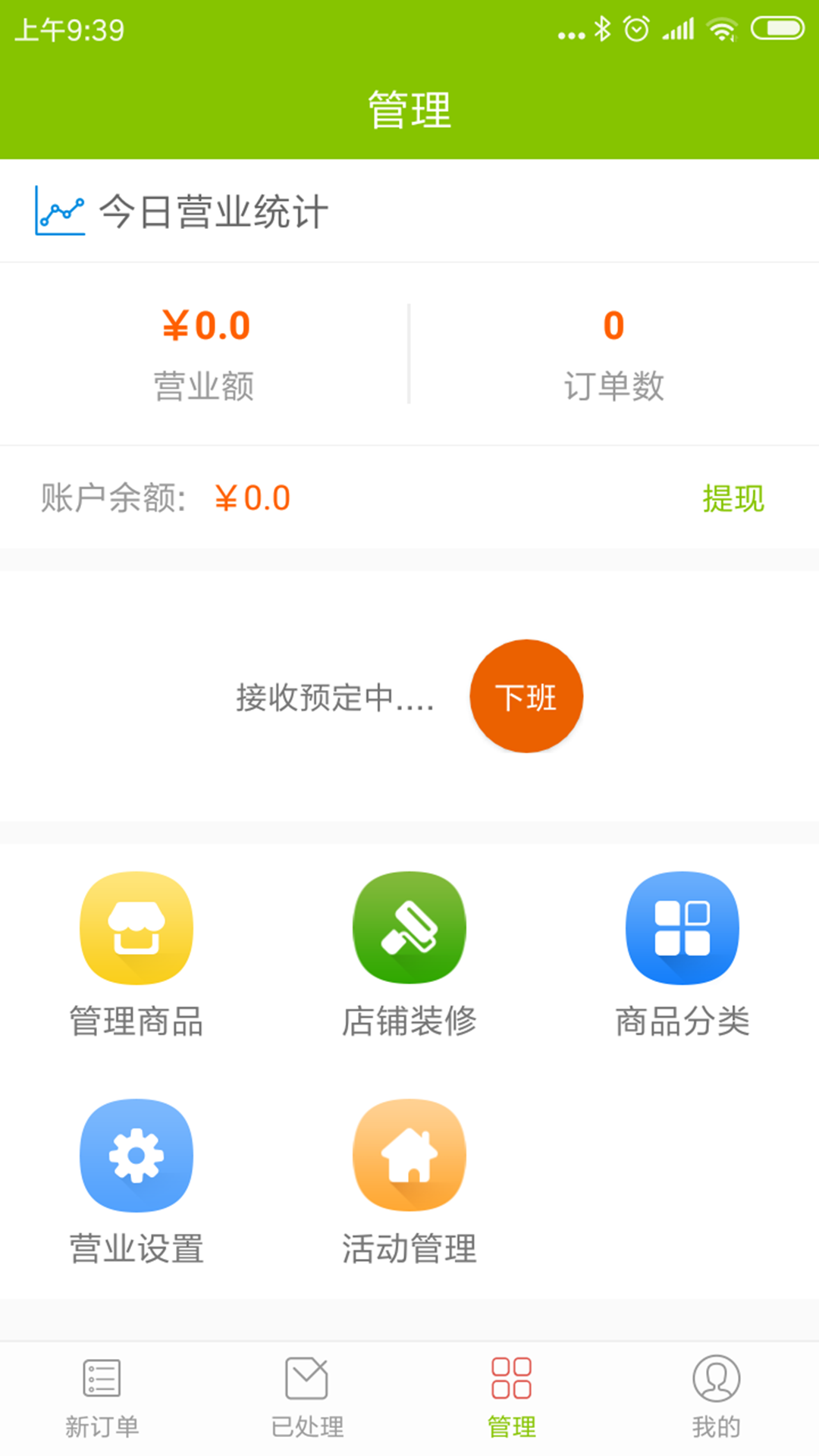Switch to the 已处理 tab
Viewport: 819px width, 1456px height.
point(307,1397)
